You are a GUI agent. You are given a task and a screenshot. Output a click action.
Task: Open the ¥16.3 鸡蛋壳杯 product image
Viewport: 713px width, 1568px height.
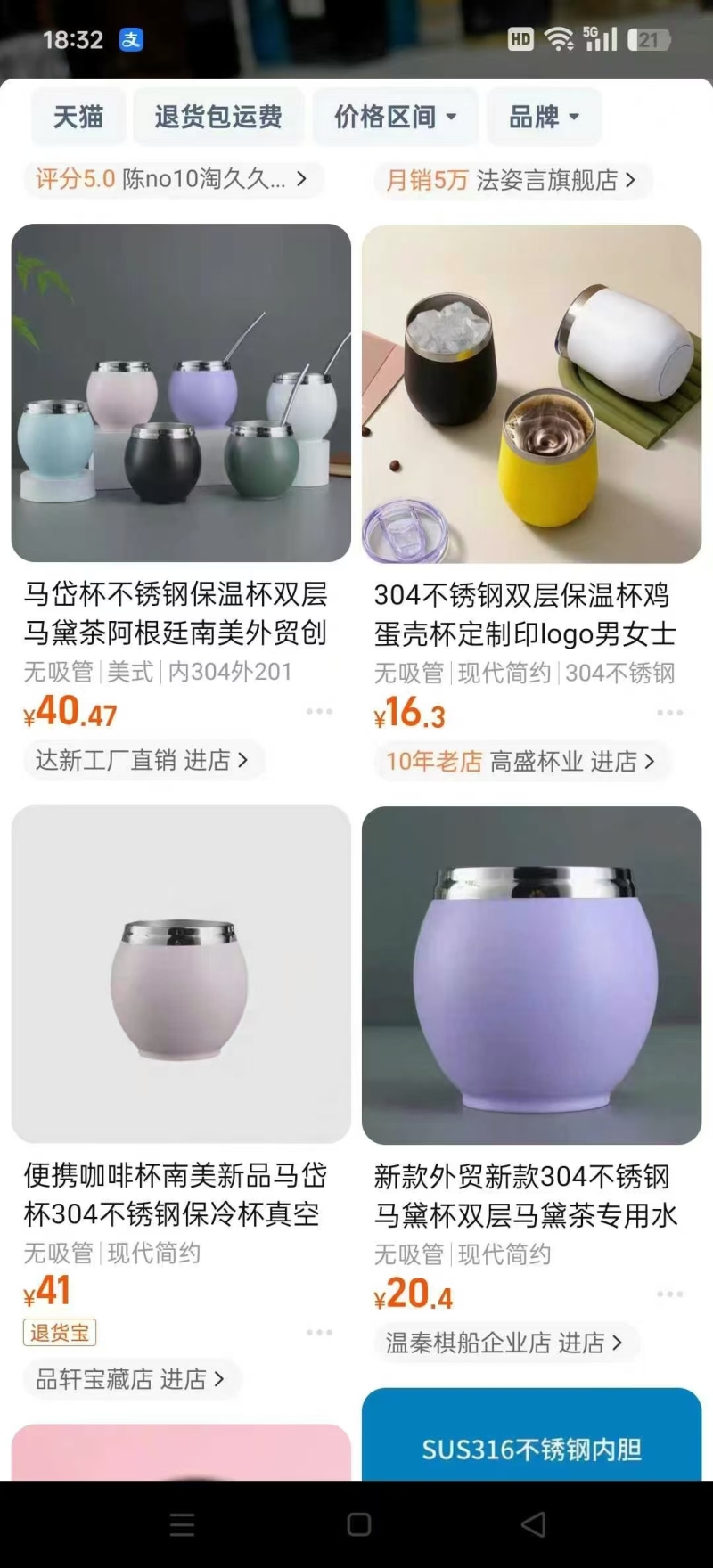[531, 394]
